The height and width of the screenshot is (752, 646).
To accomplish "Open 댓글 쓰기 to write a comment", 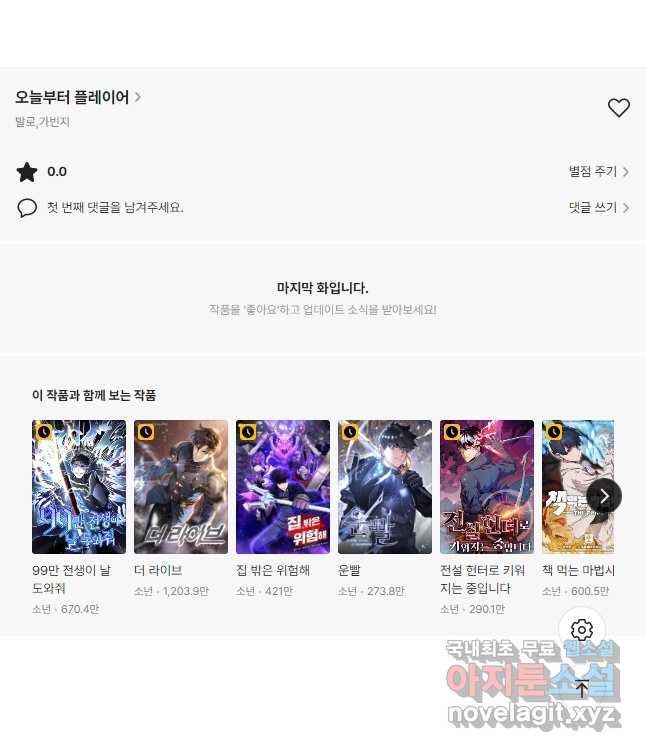I will pyautogui.click(x=598, y=208).
